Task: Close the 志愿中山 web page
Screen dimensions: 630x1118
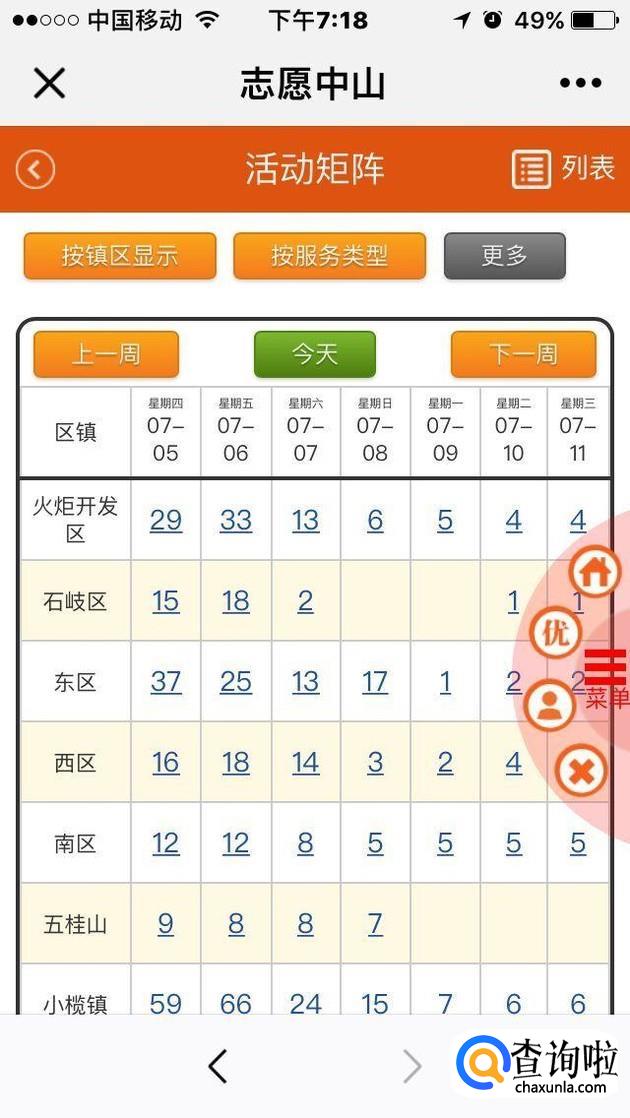Action: pyautogui.click(x=48, y=83)
